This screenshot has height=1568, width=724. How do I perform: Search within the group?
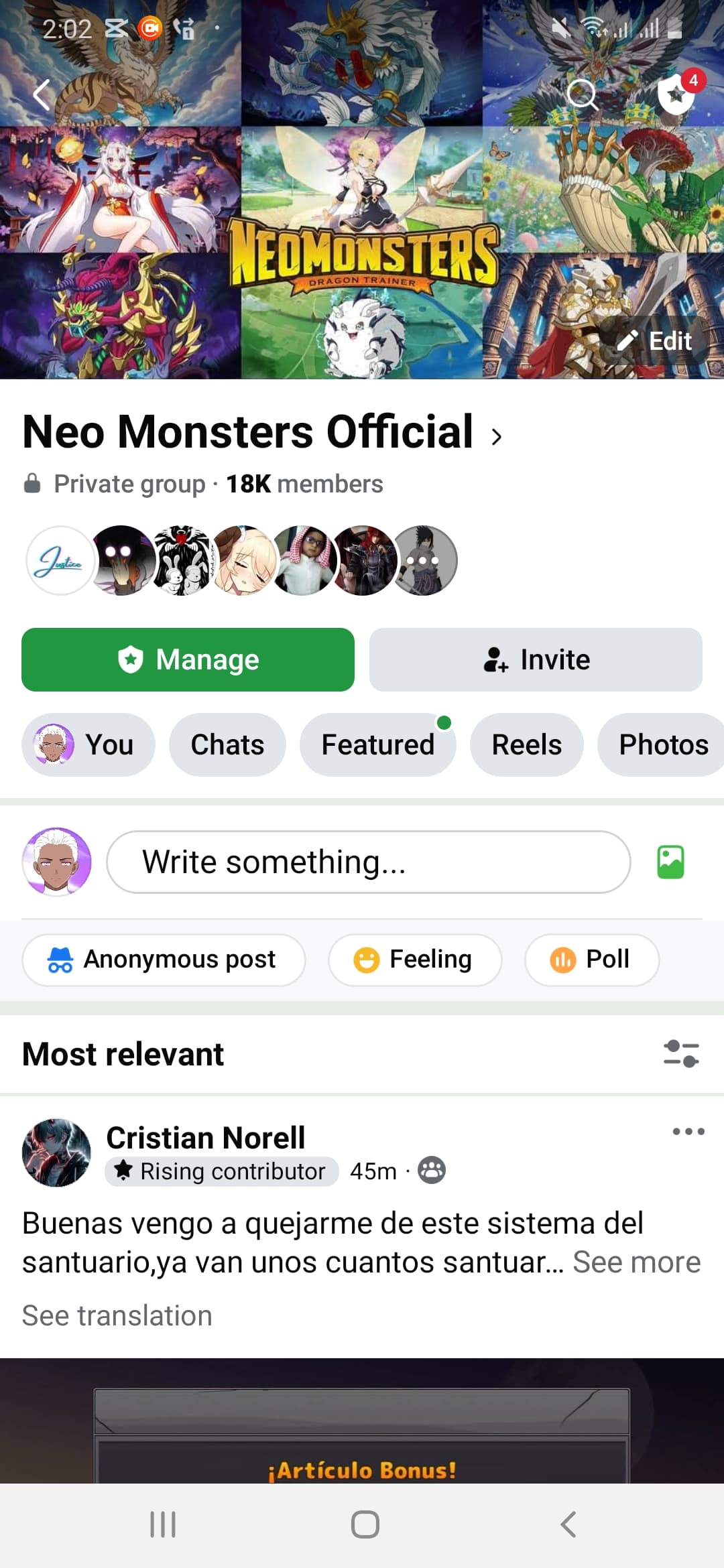pyautogui.click(x=582, y=94)
